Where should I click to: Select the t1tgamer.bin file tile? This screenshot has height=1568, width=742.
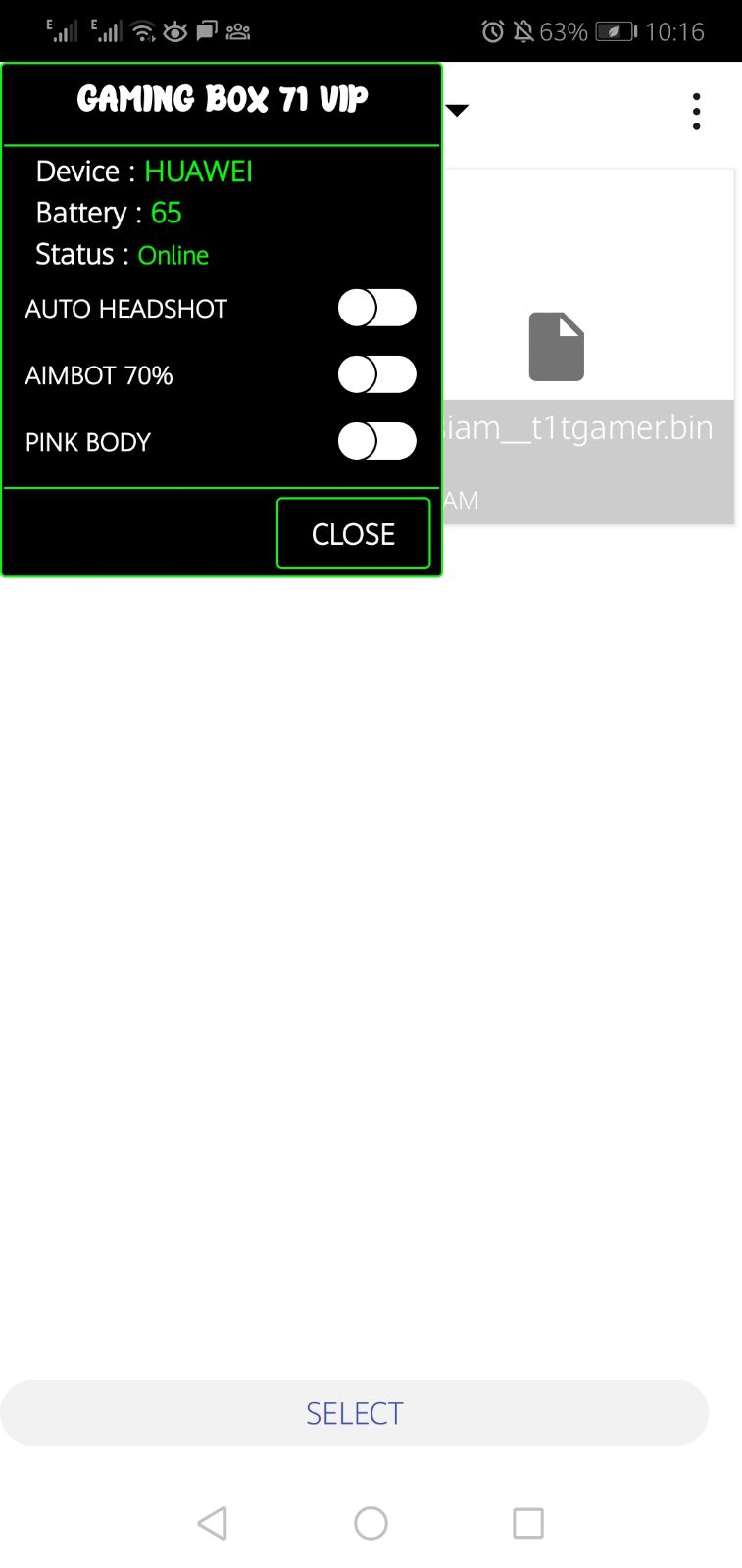point(588,348)
